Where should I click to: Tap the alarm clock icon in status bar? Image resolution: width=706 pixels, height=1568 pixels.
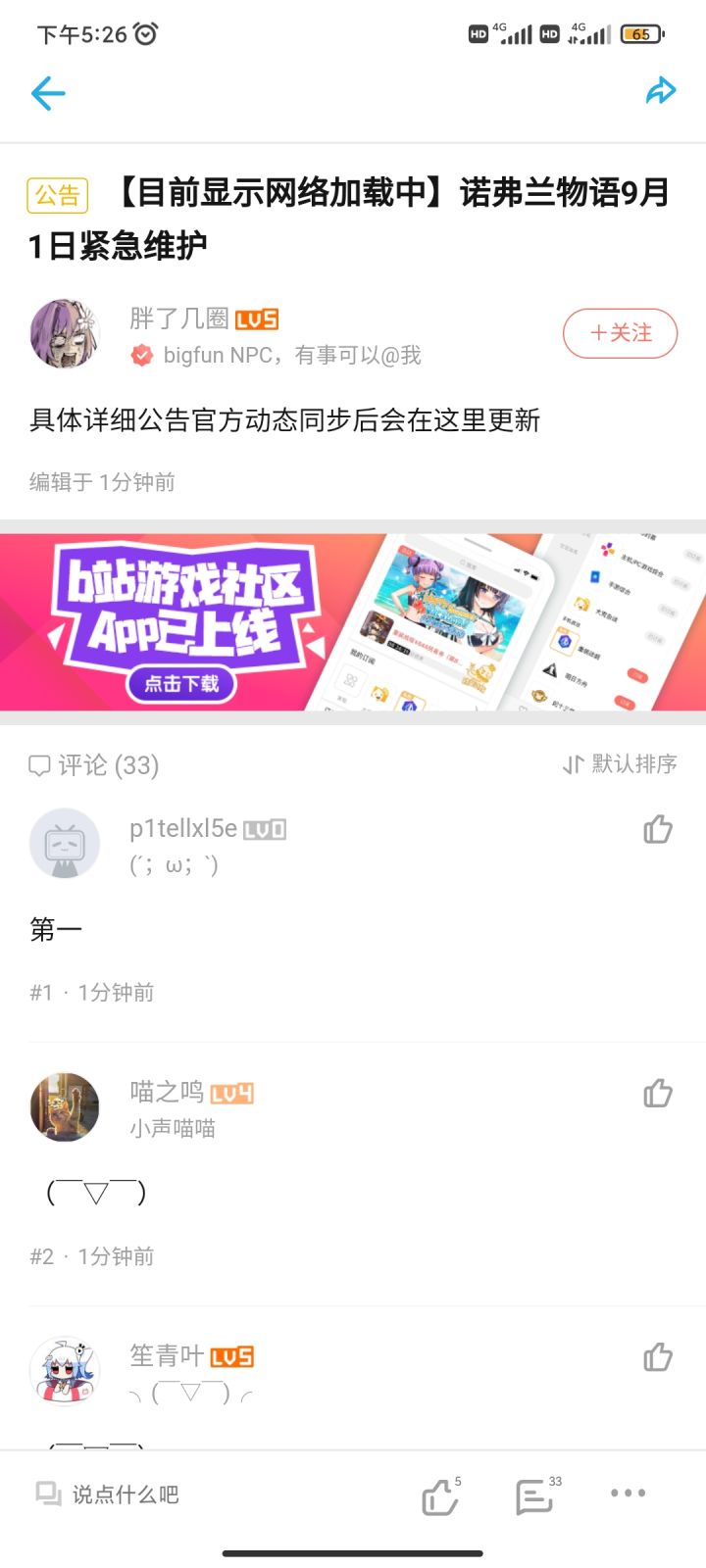[x=145, y=32]
